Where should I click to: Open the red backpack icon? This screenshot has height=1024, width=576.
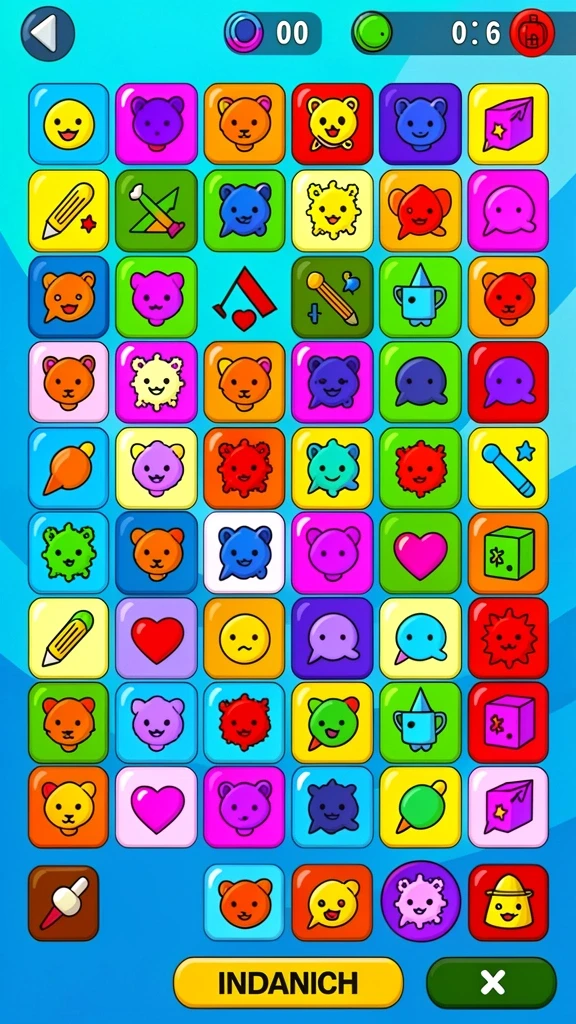[532, 33]
